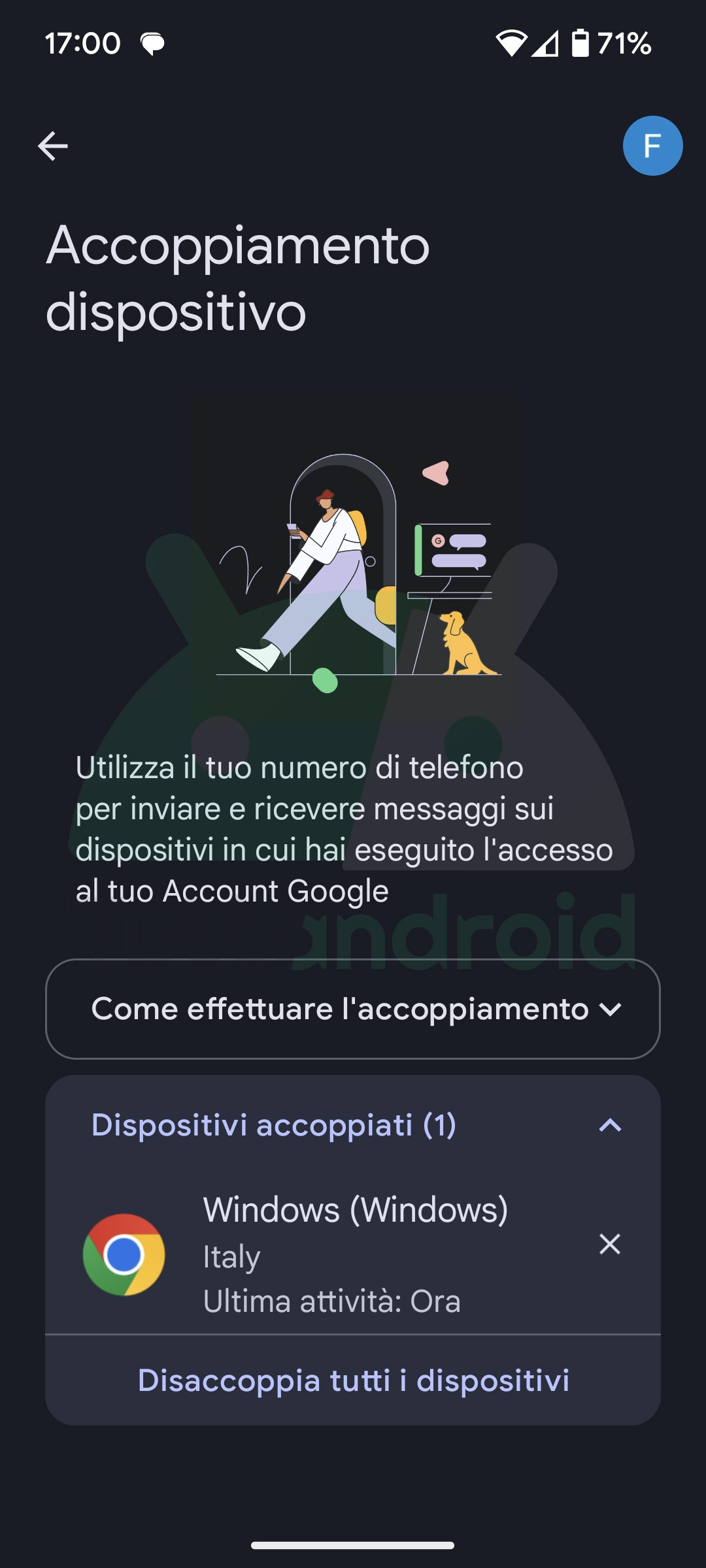Go back with the top-left arrow
Image resolution: width=706 pixels, height=1568 pixels.
[53, 146]
